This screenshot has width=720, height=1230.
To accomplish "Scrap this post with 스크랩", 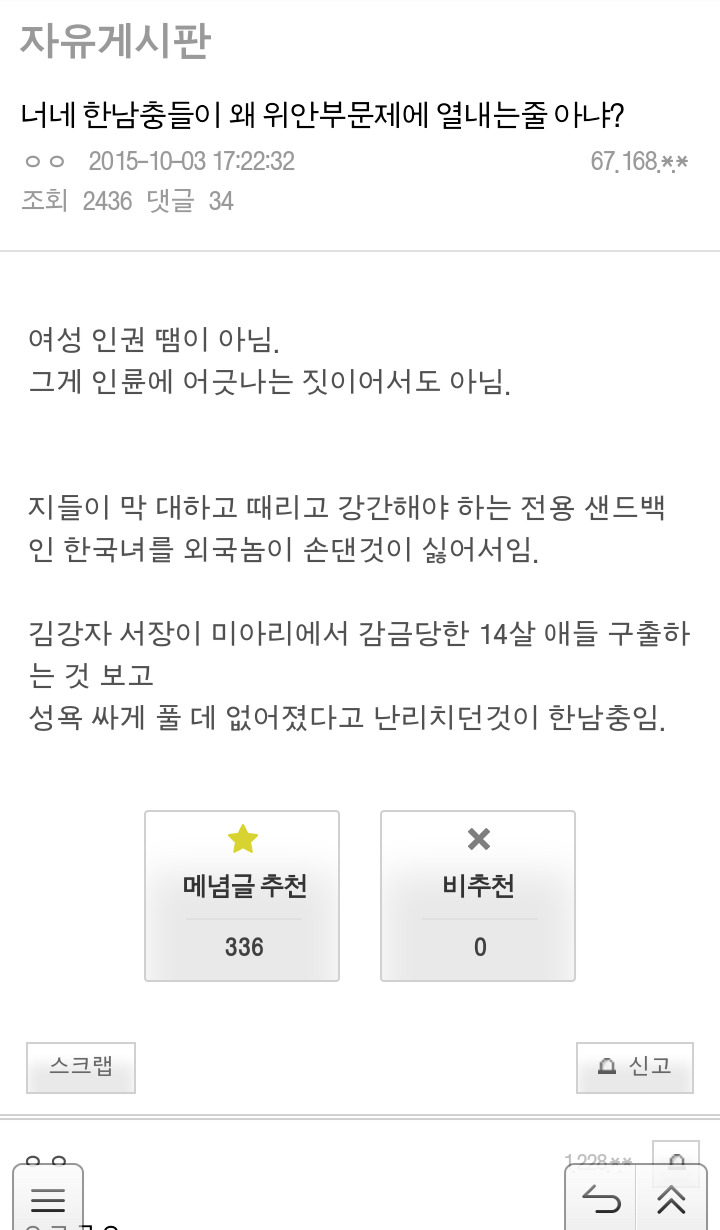I will coord(81,1068).
